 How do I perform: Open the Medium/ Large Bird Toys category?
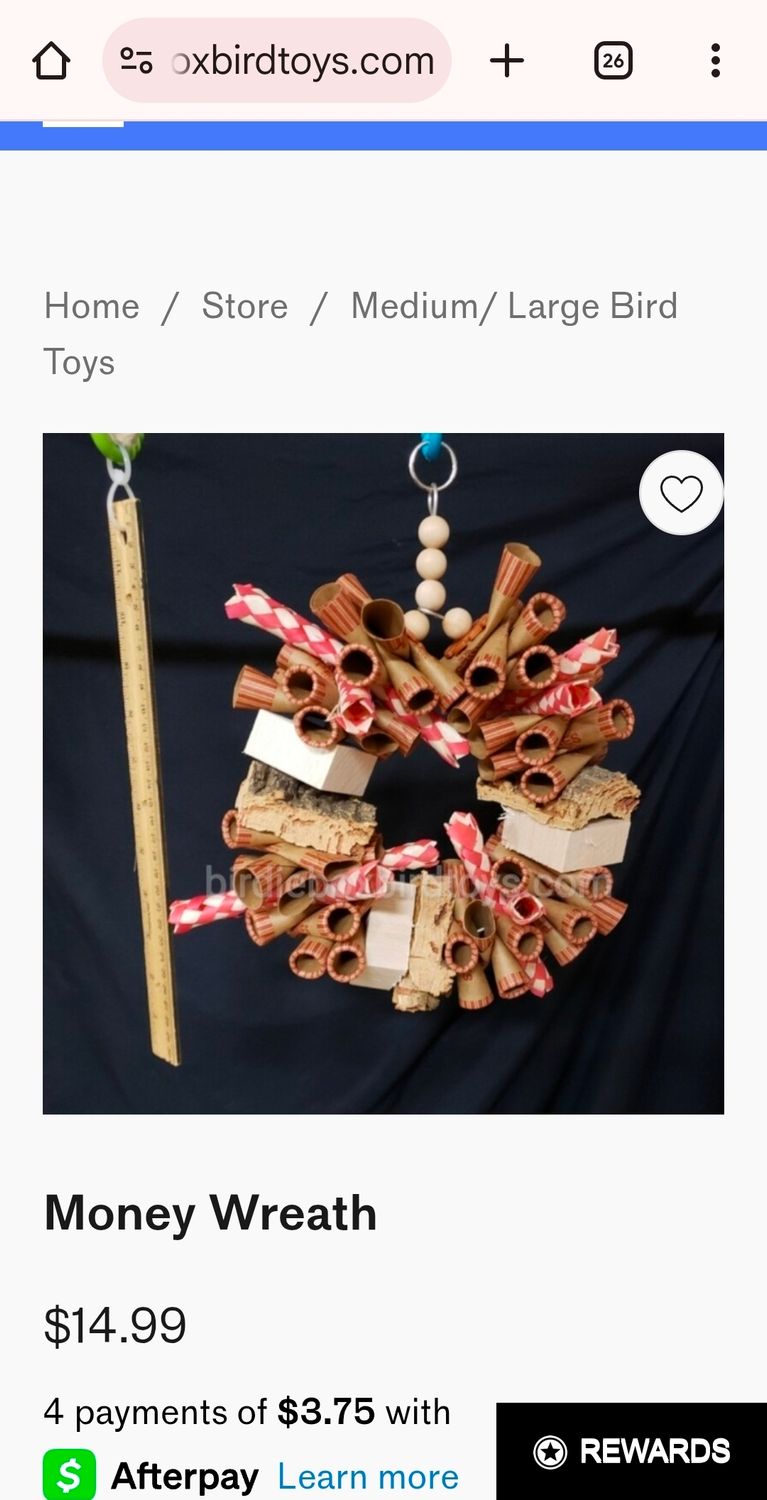(513, 306)
